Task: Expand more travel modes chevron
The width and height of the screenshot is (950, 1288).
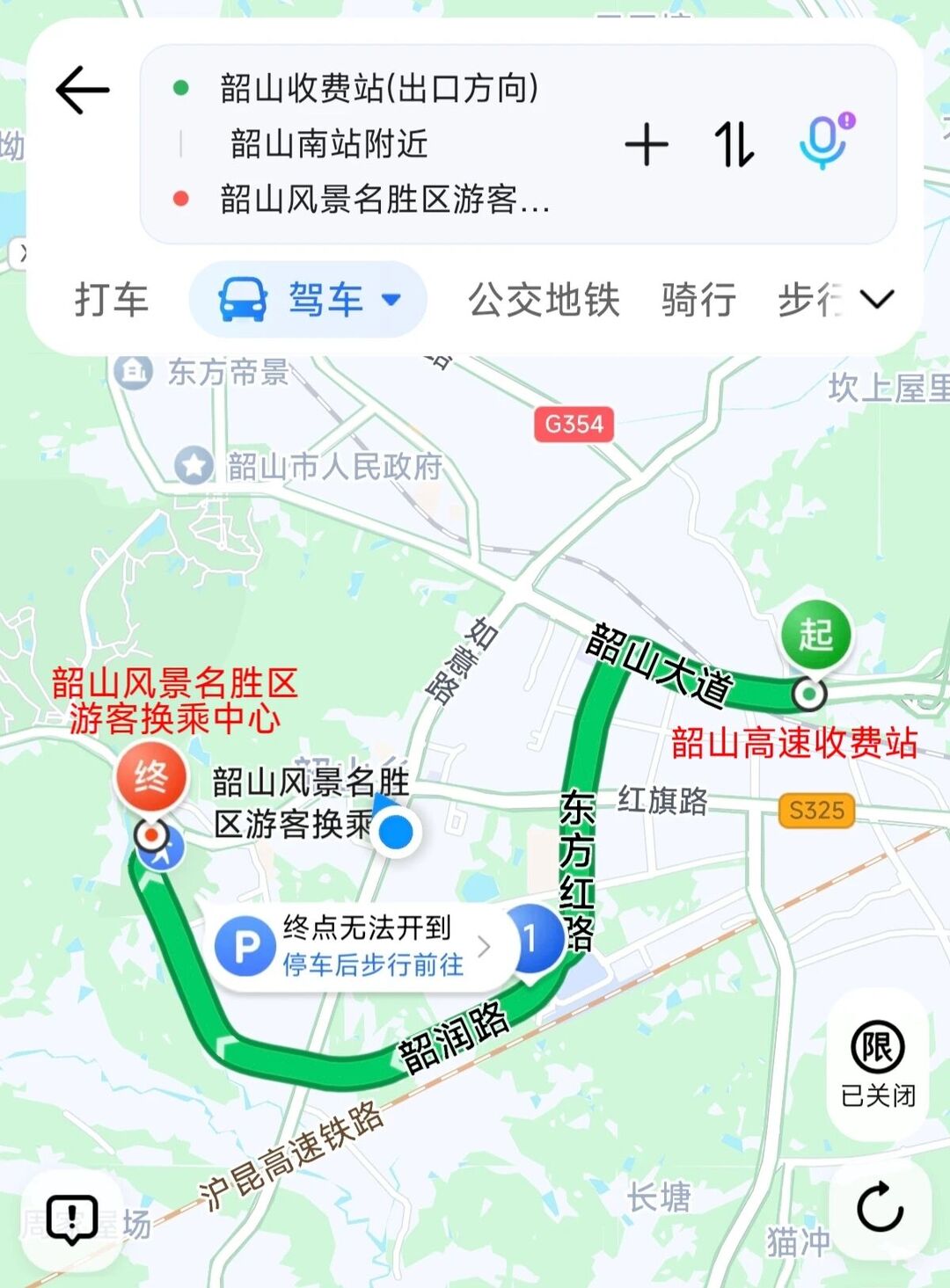Action: tap(877, 300)
